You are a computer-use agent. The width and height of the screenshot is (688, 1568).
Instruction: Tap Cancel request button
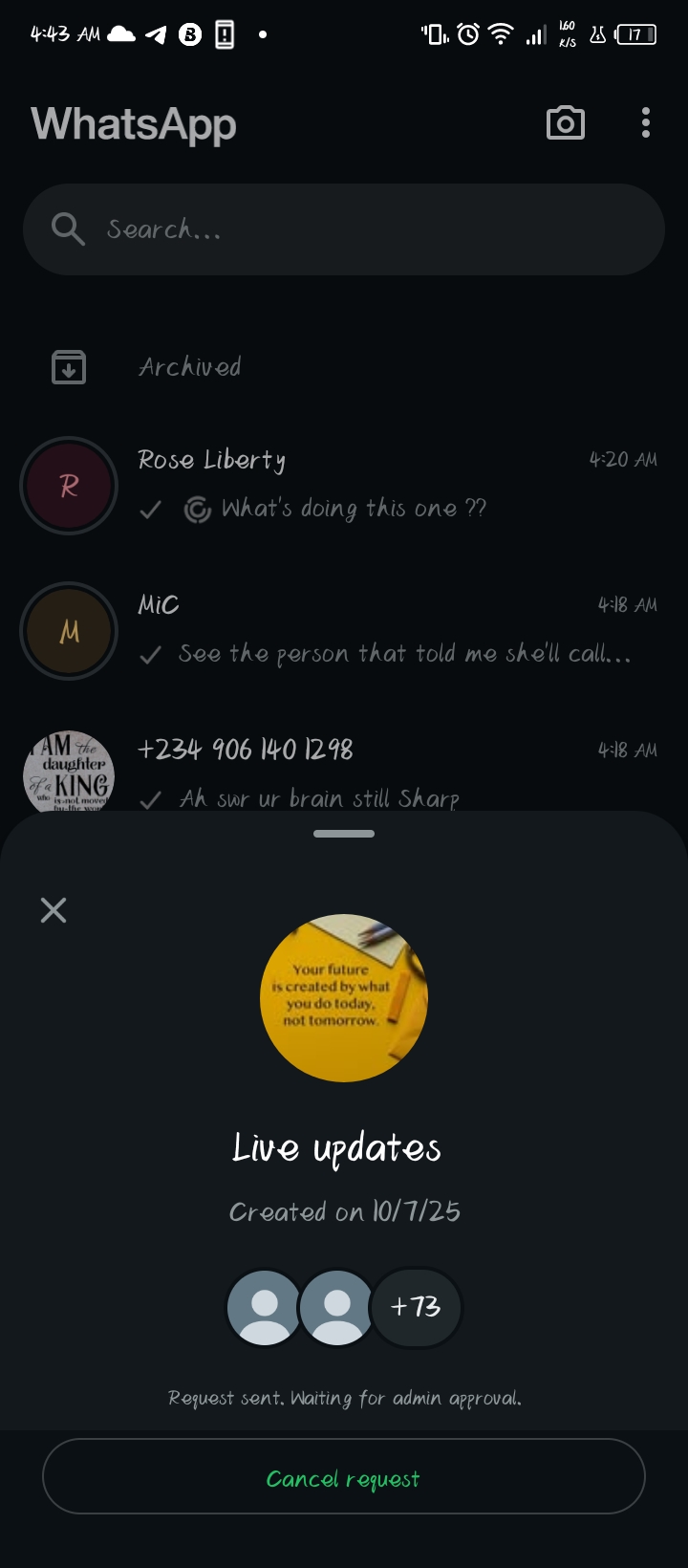[344, 1477]
